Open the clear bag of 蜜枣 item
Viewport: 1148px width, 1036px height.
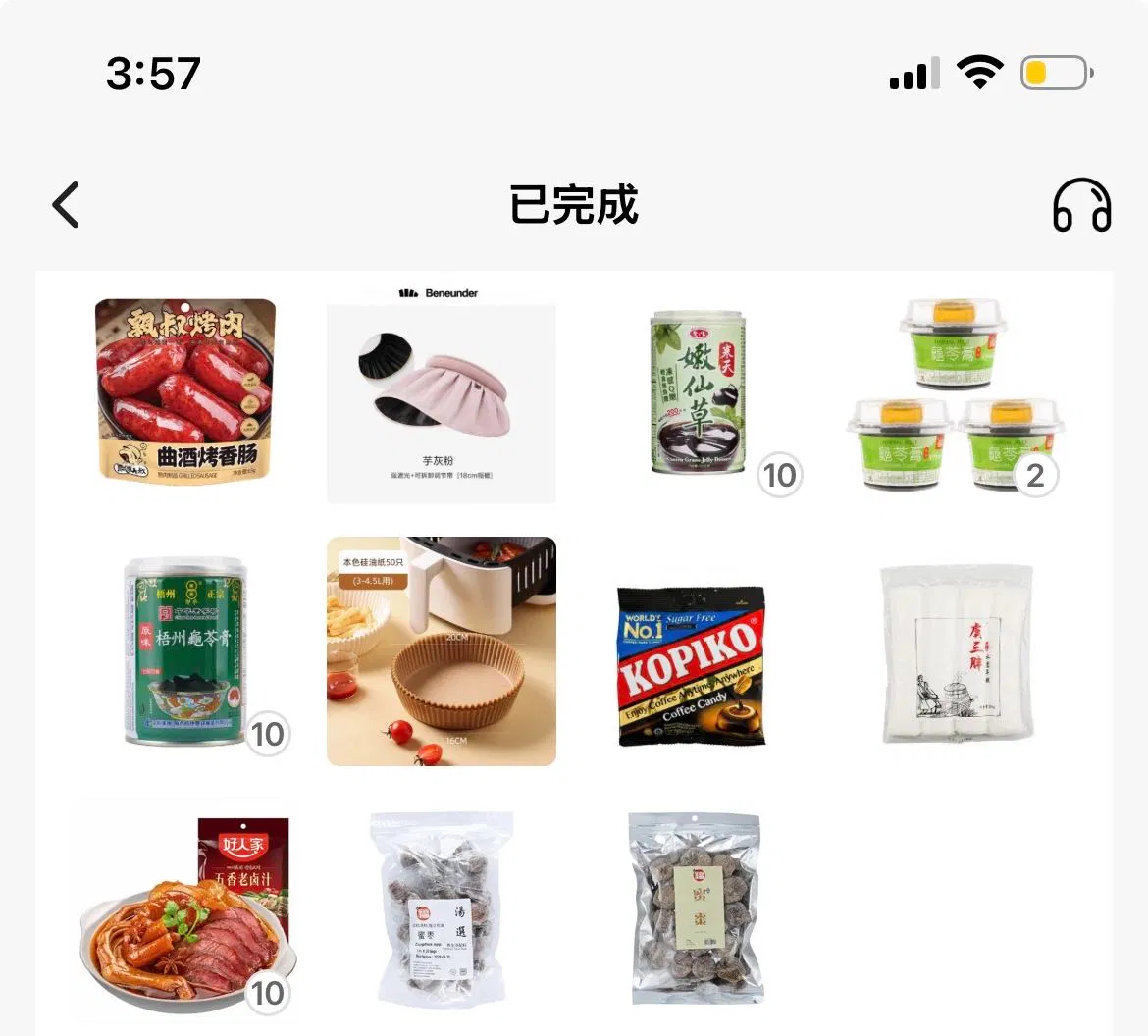tap(442, 908)
